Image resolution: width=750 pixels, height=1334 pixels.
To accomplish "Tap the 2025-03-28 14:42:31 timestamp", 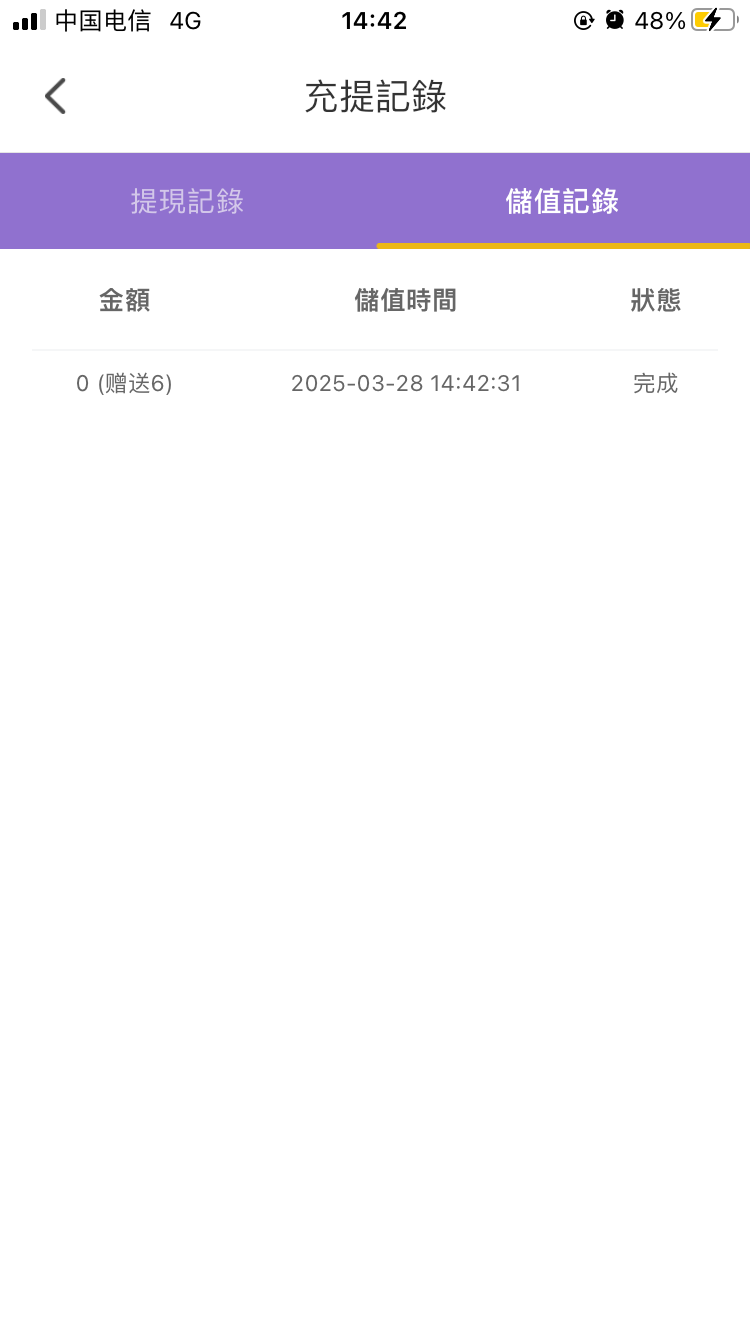I will [406, 383].
